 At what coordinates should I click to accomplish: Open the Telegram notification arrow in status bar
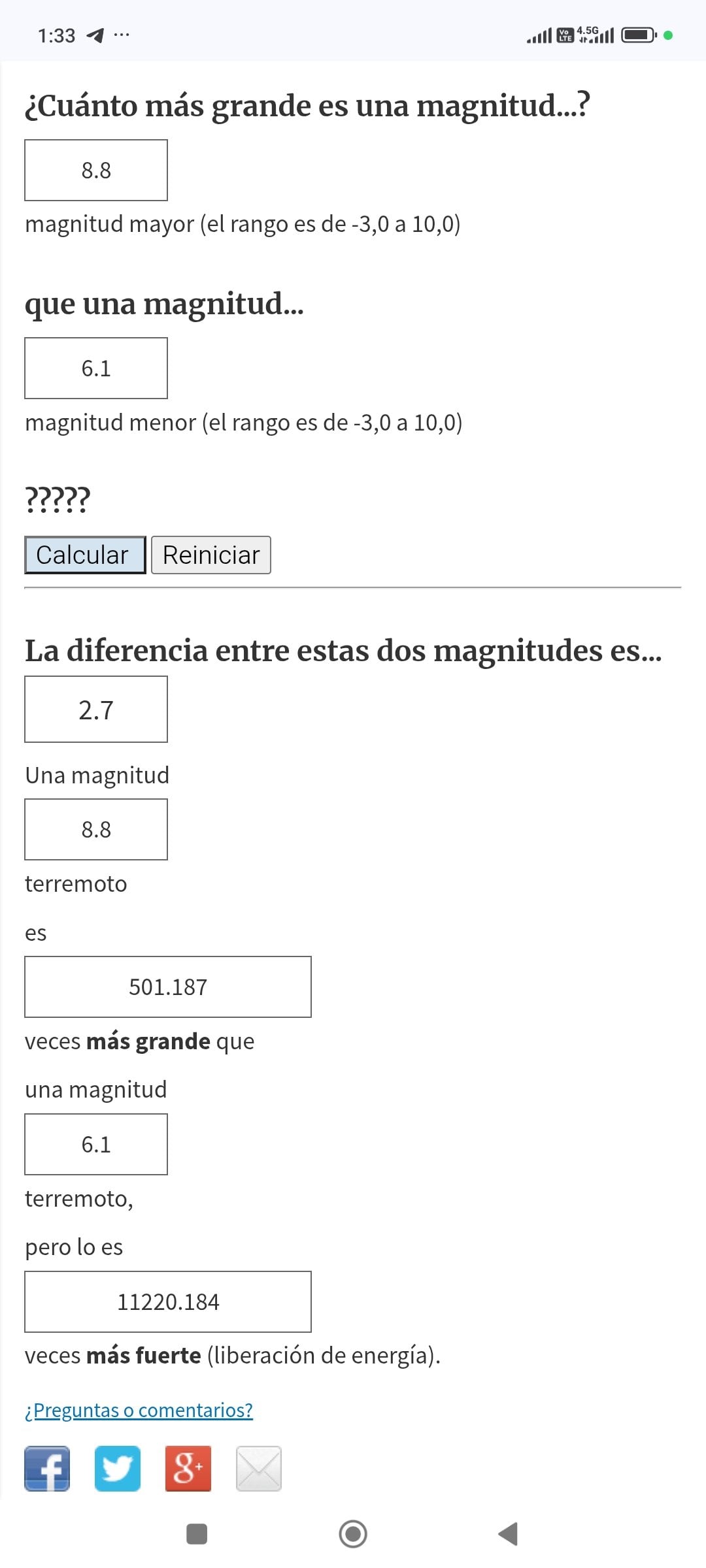(95, 36)
